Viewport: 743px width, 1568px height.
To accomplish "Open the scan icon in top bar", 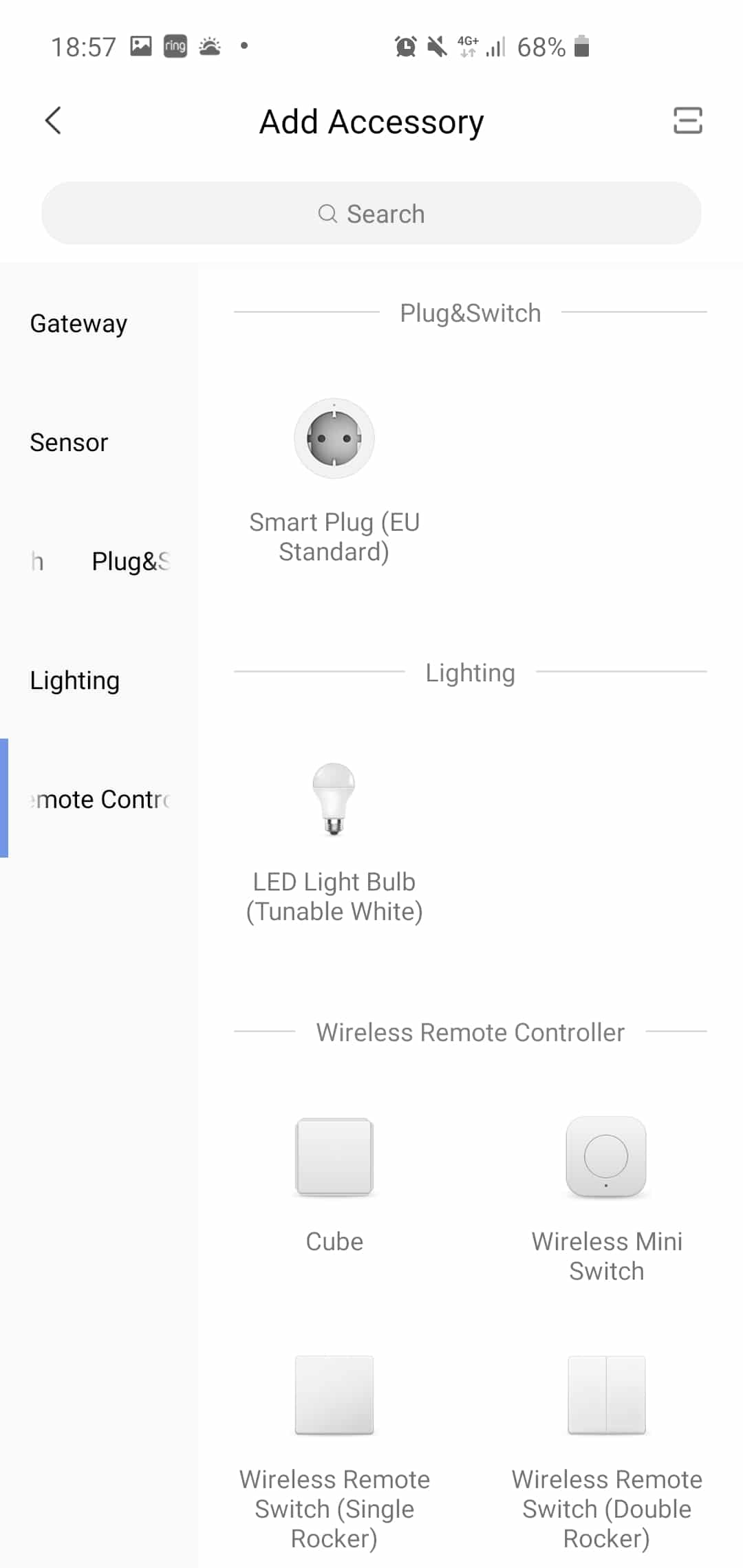I will coord(687,121).
